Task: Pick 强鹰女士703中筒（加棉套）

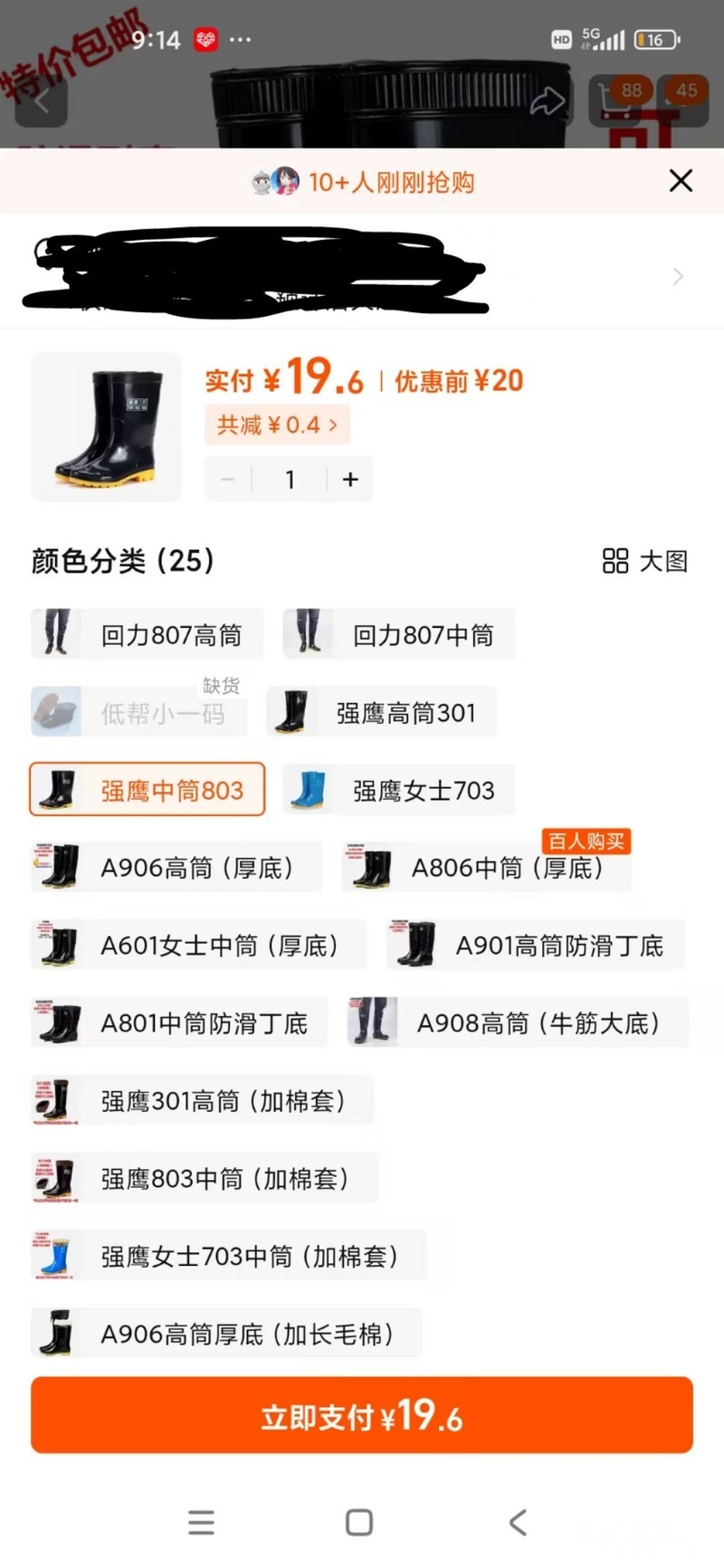Action: click(x=228, y=1257)
